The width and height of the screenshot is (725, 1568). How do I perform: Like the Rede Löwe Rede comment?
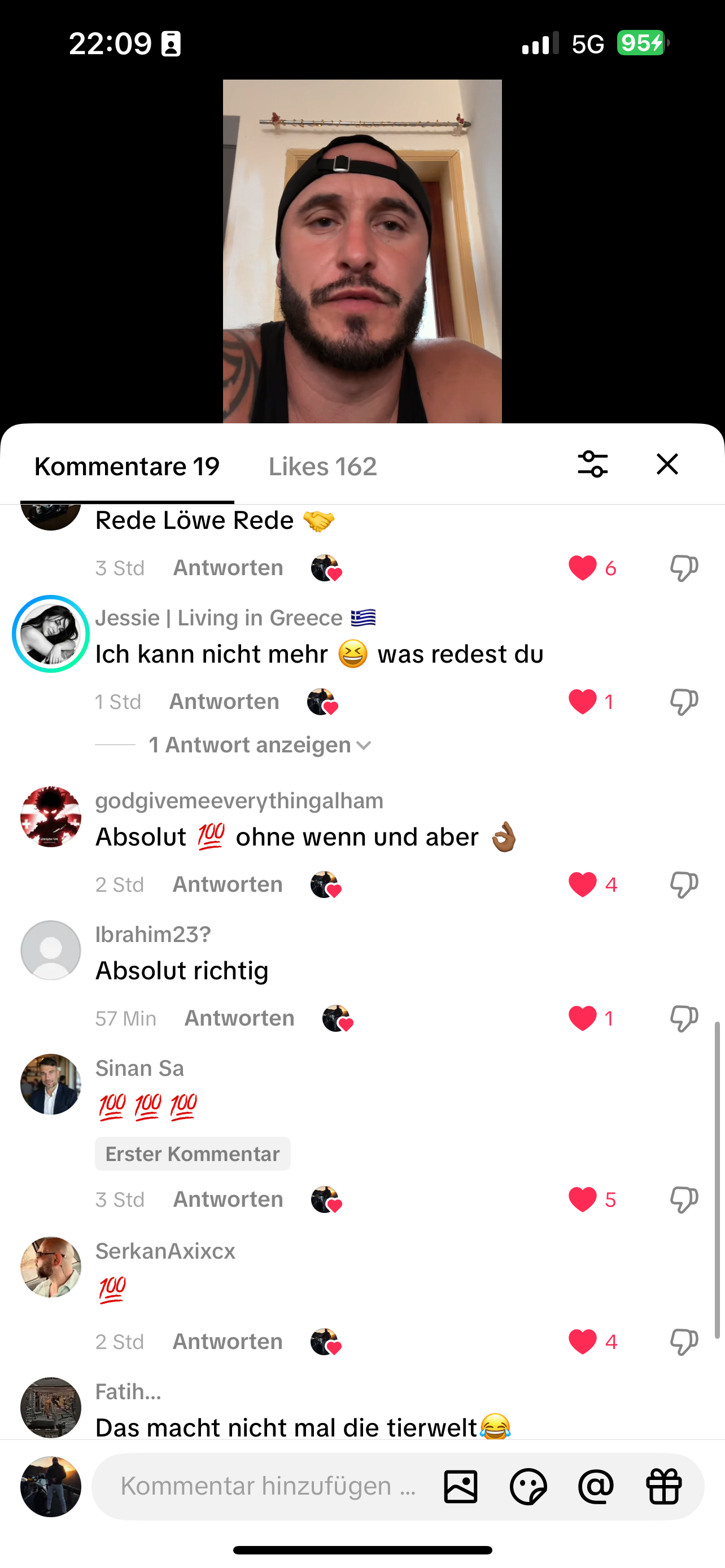583,568
